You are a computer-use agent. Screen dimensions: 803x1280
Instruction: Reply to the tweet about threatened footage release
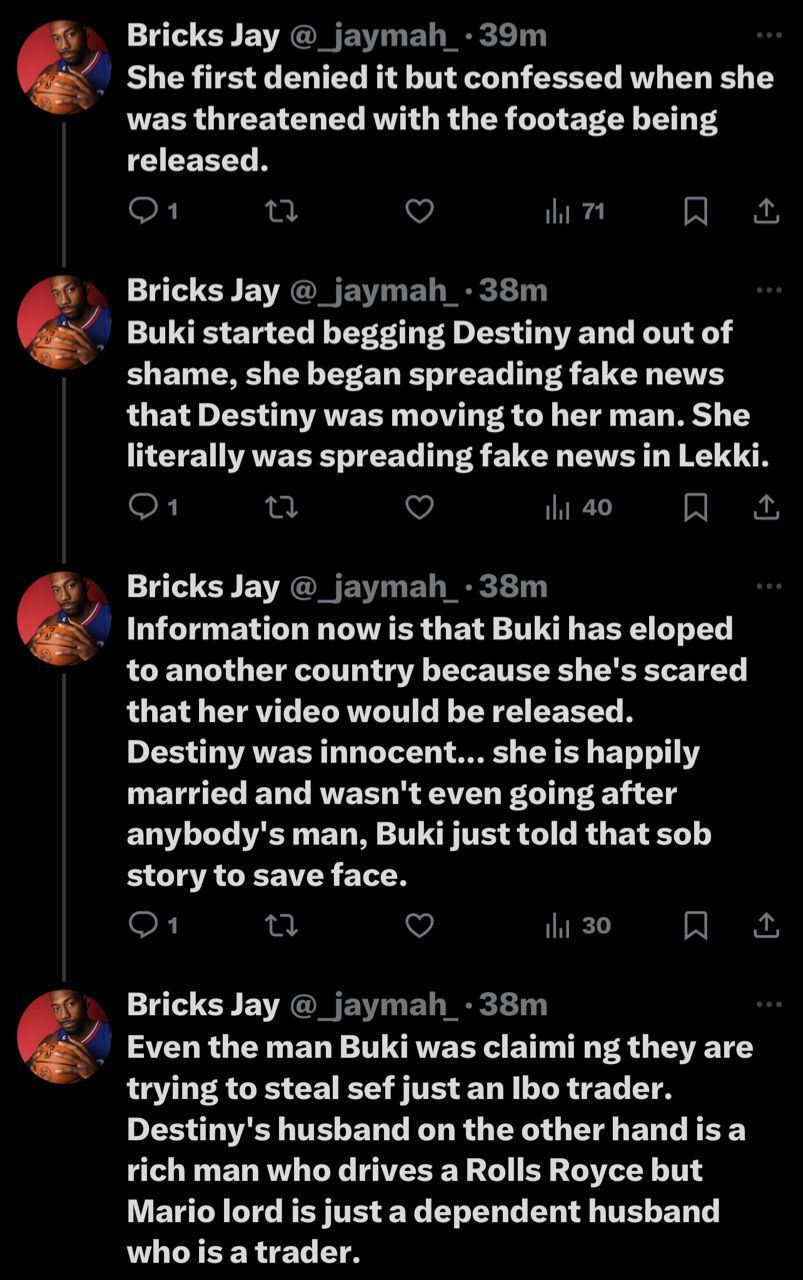click(146, 211)
